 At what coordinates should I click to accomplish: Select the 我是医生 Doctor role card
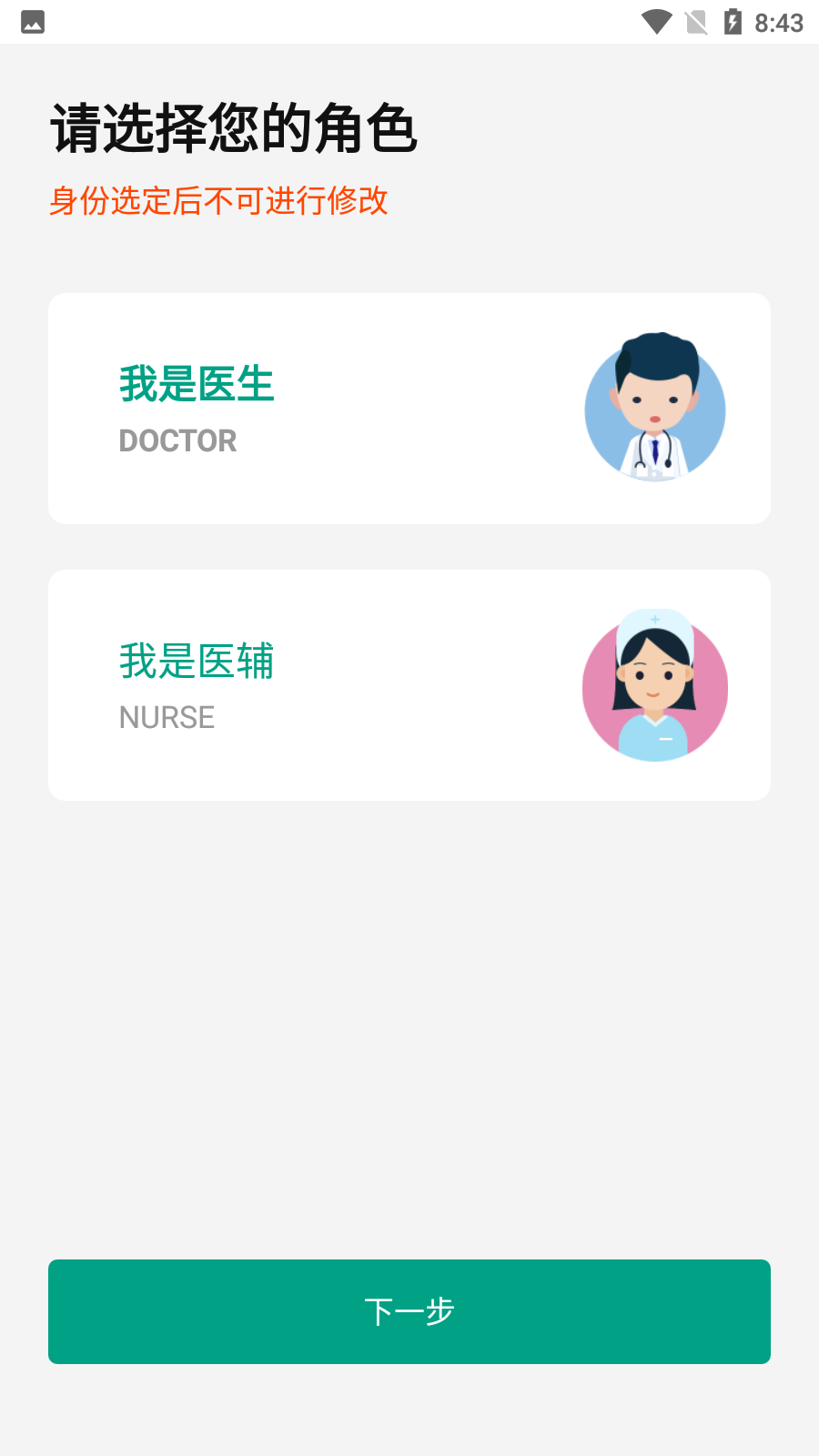pyautogui.click(x=409, y=409)
